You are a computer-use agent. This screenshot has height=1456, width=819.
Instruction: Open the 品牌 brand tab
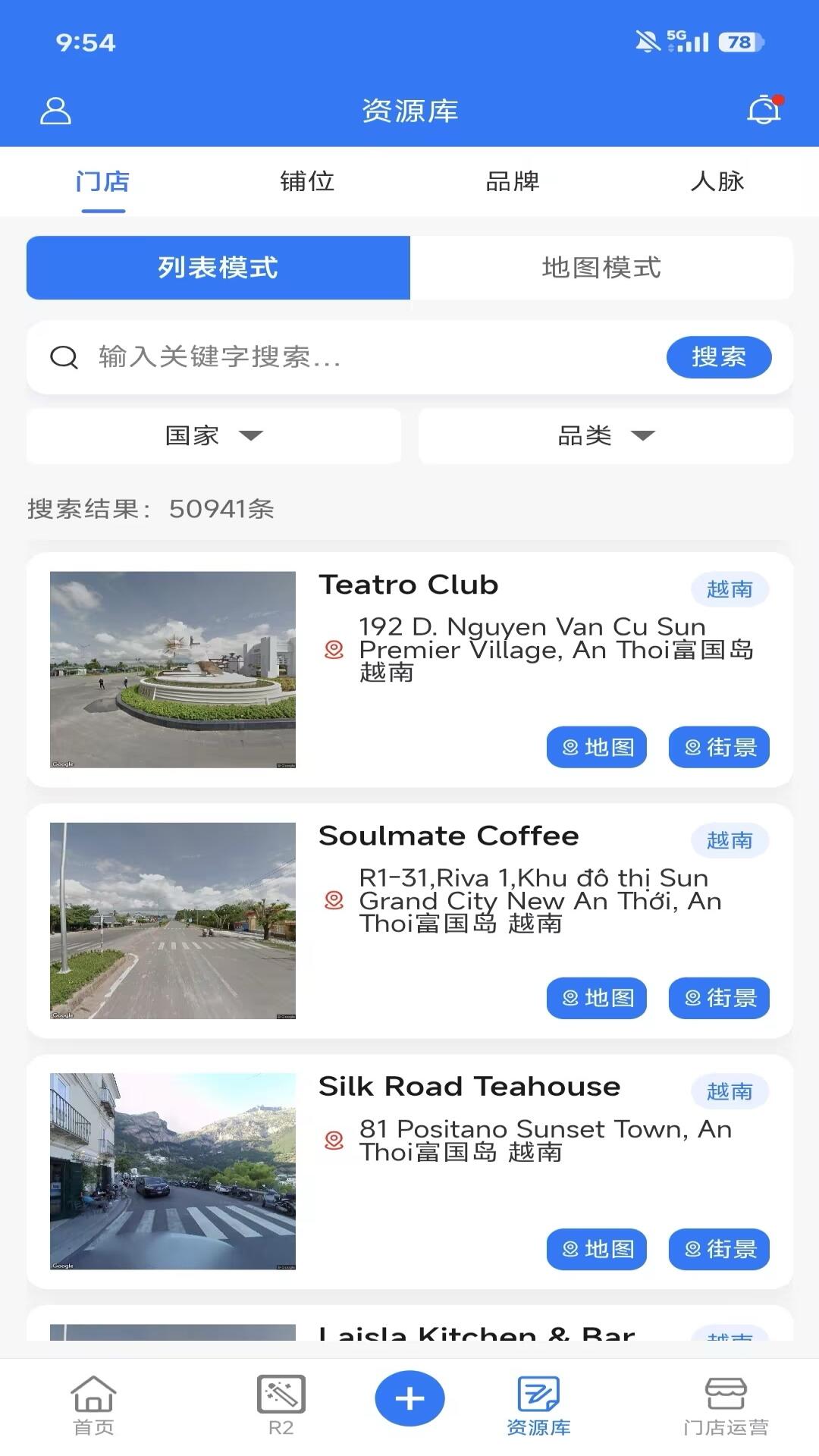click(x=512, y=182)
